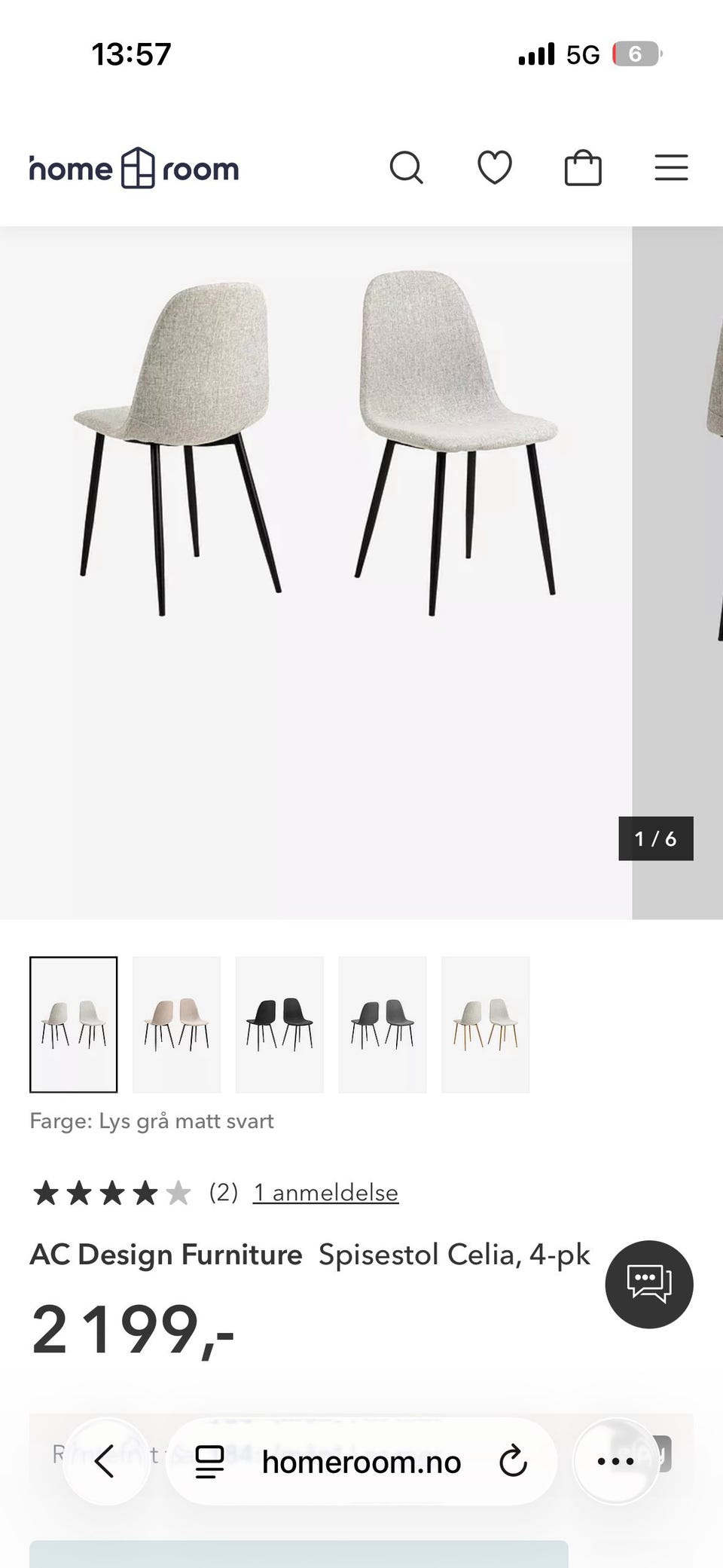Open the hamburger menu
Screen dimensions: 723x1568
pyautogui.click(x=671, y=167)
